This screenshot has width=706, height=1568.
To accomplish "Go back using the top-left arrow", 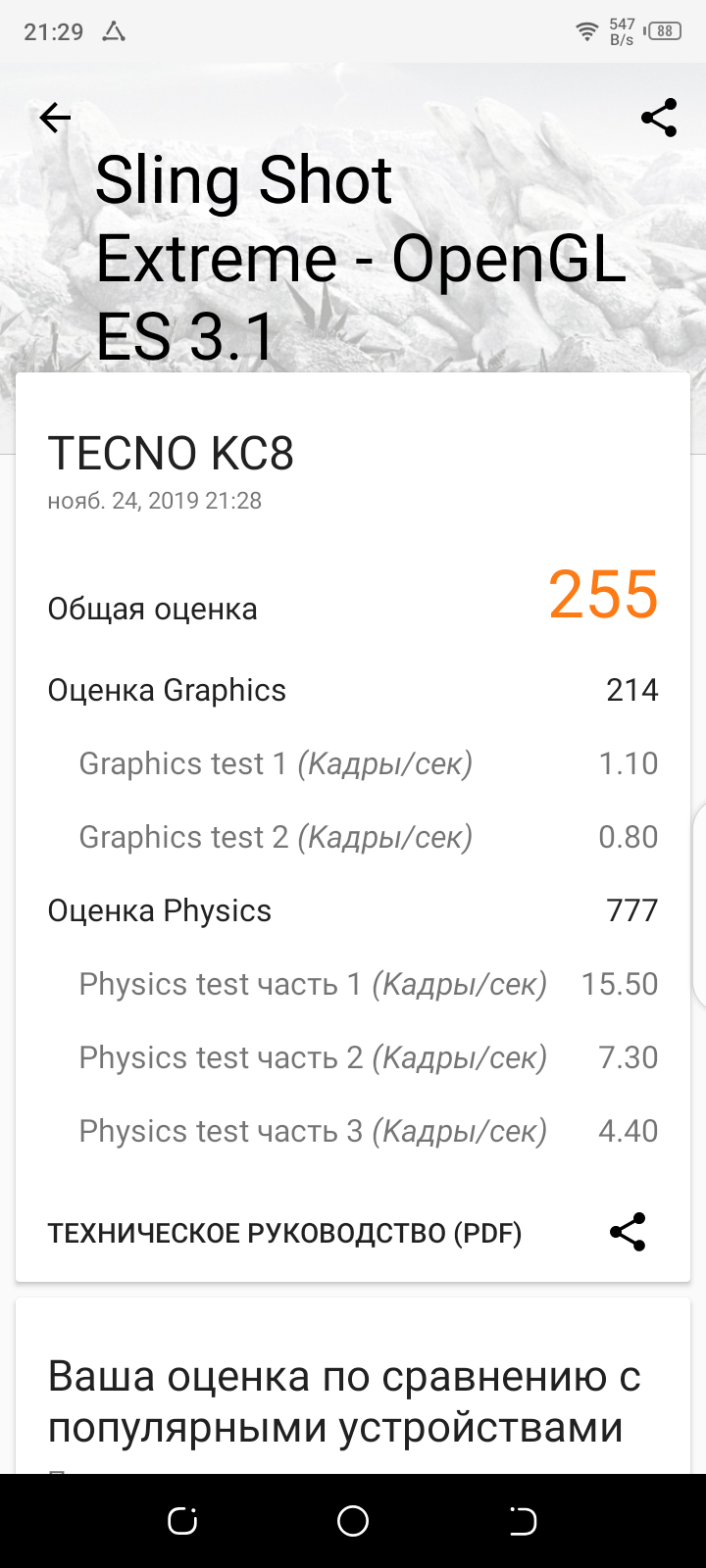I will coord(55,119).
